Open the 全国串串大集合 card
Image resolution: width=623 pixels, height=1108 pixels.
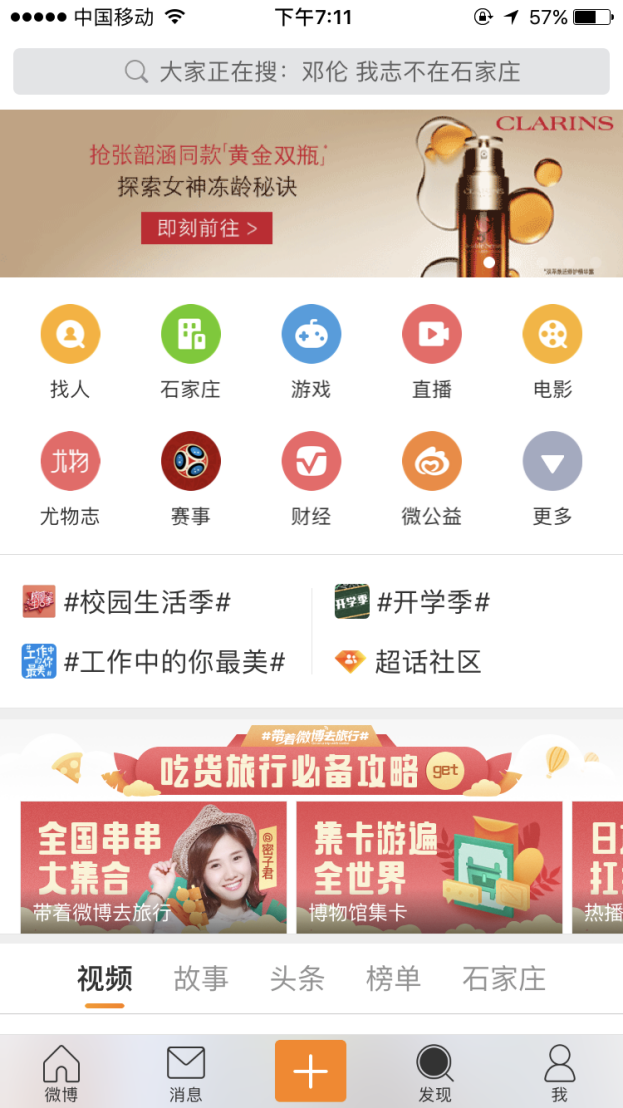(153, 866)
